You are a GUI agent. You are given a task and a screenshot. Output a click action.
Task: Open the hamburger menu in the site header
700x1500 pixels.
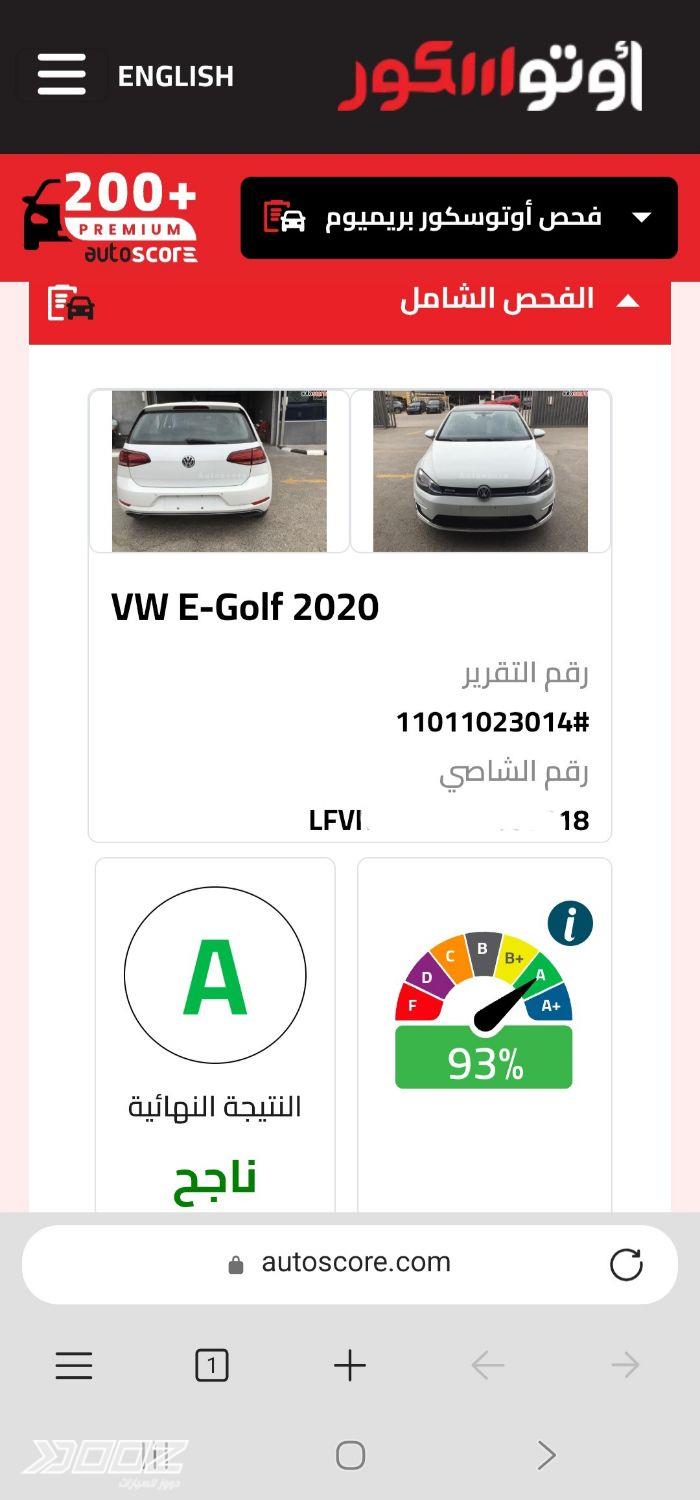coord(62,75)
